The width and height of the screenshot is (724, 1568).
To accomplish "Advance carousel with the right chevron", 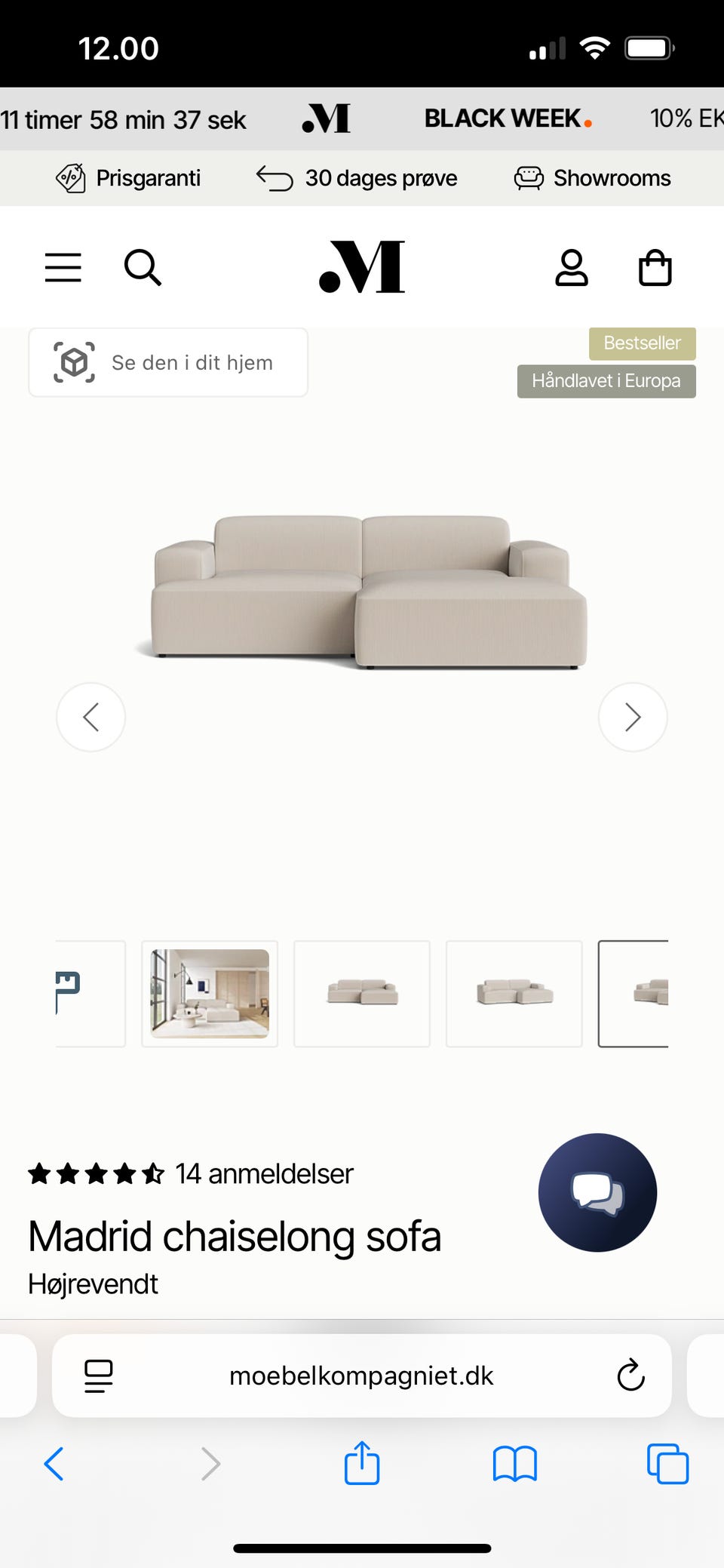I will click(x=633, y=717).
